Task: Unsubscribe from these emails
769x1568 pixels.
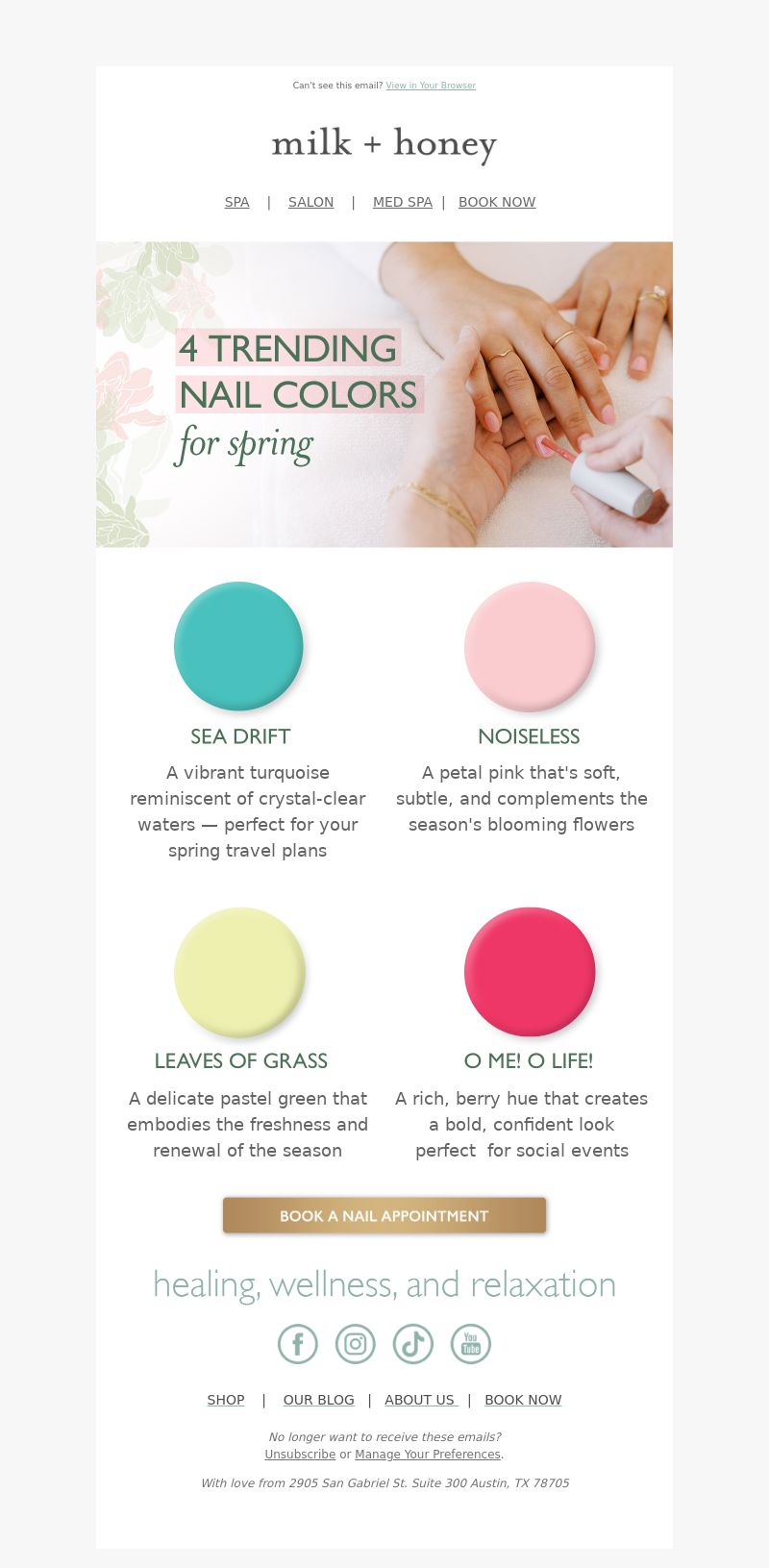Action: (x=300, y=1455)
